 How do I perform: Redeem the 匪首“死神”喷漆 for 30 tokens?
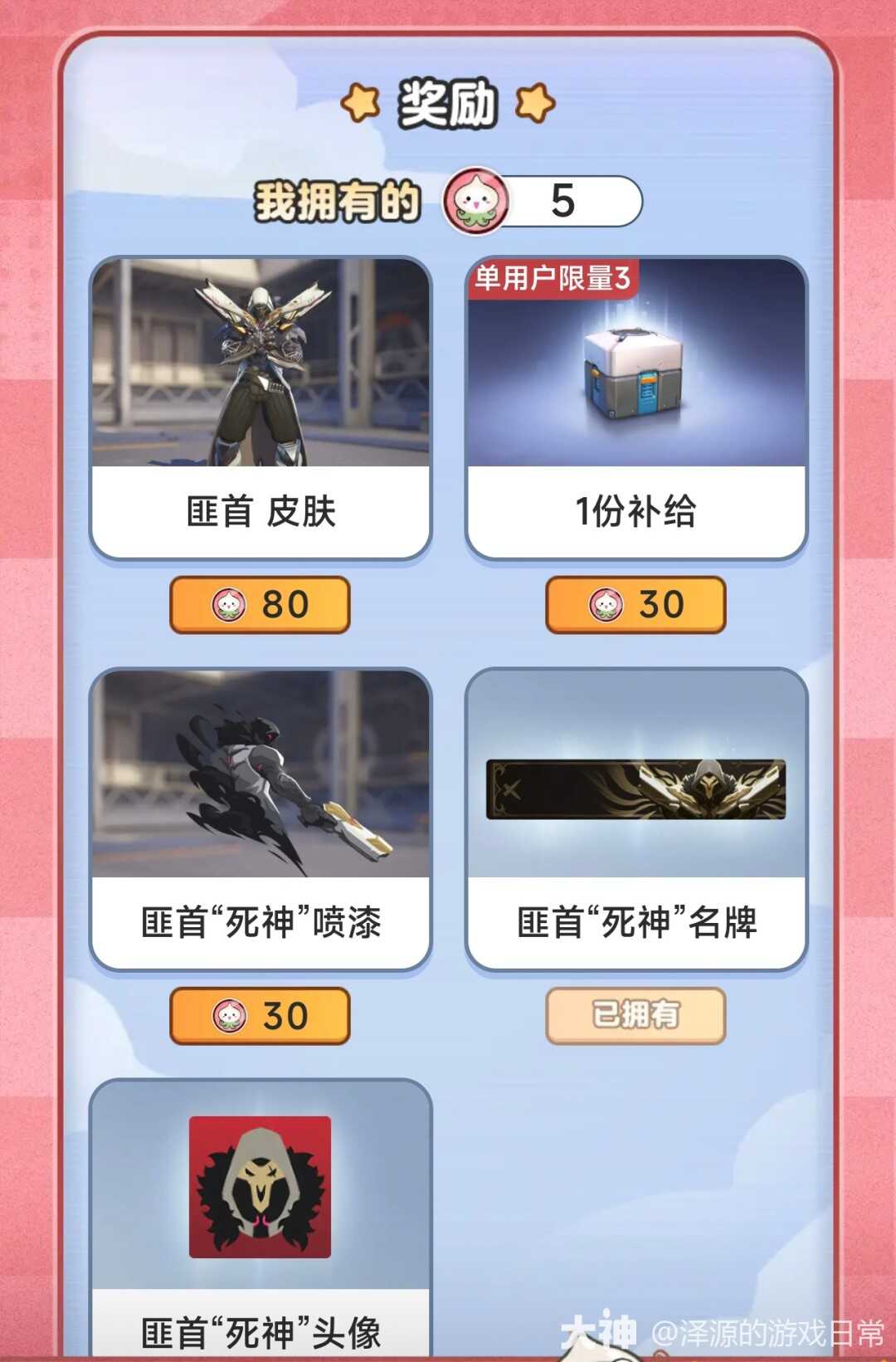pyautogui.click(x=260, y=1016)
